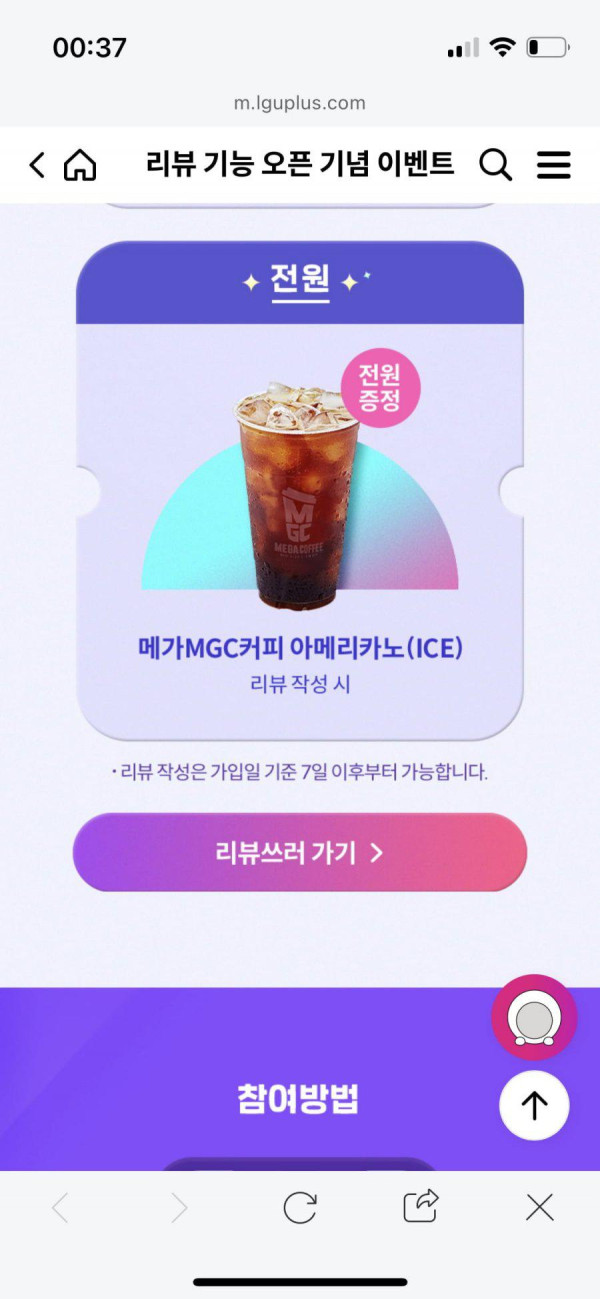Jump to top with the arrow button
Screen dimensions: 600x1299
[534, 1105]
